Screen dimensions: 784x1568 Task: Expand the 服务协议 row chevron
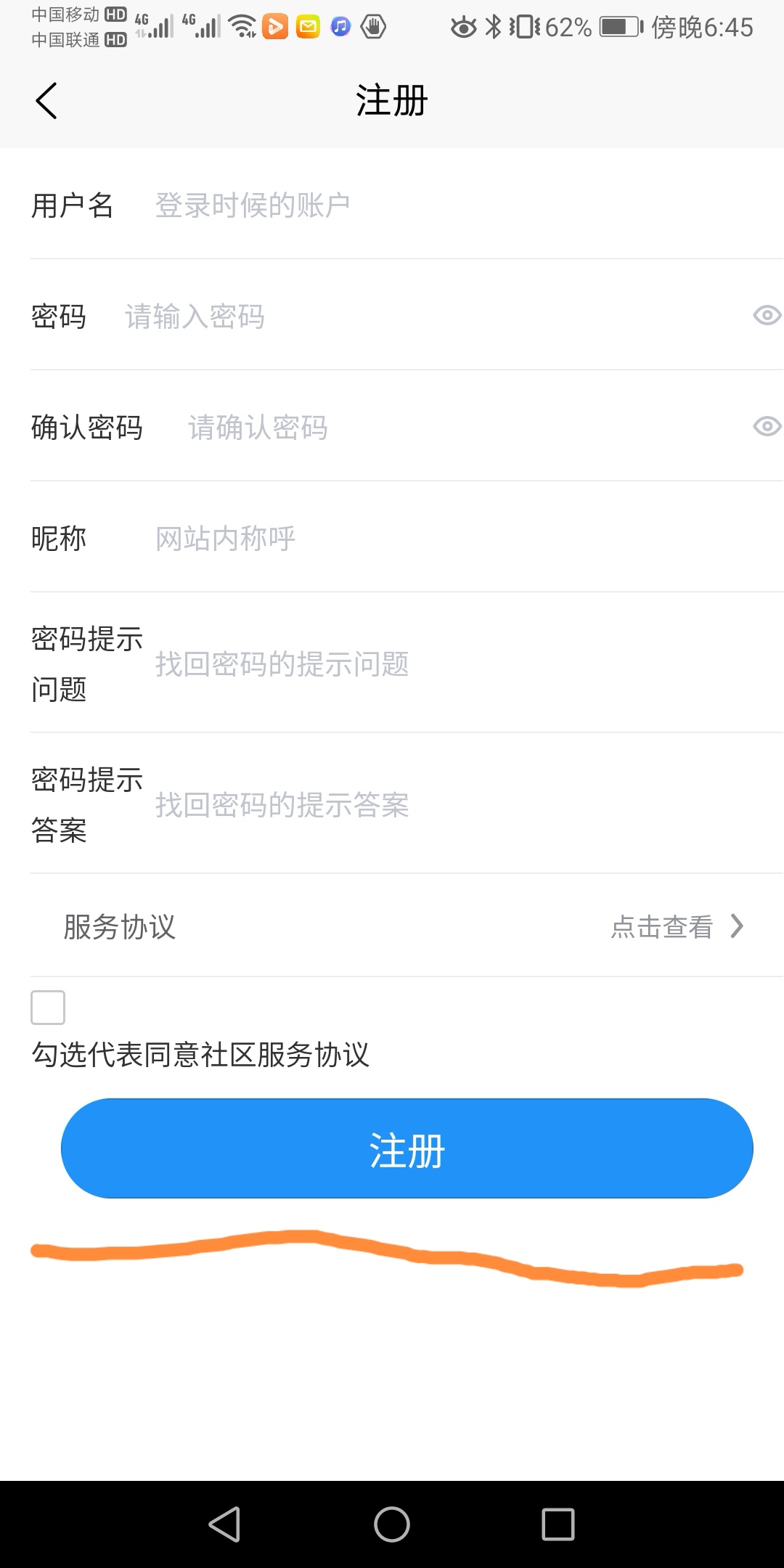click(x=738, y=926)
